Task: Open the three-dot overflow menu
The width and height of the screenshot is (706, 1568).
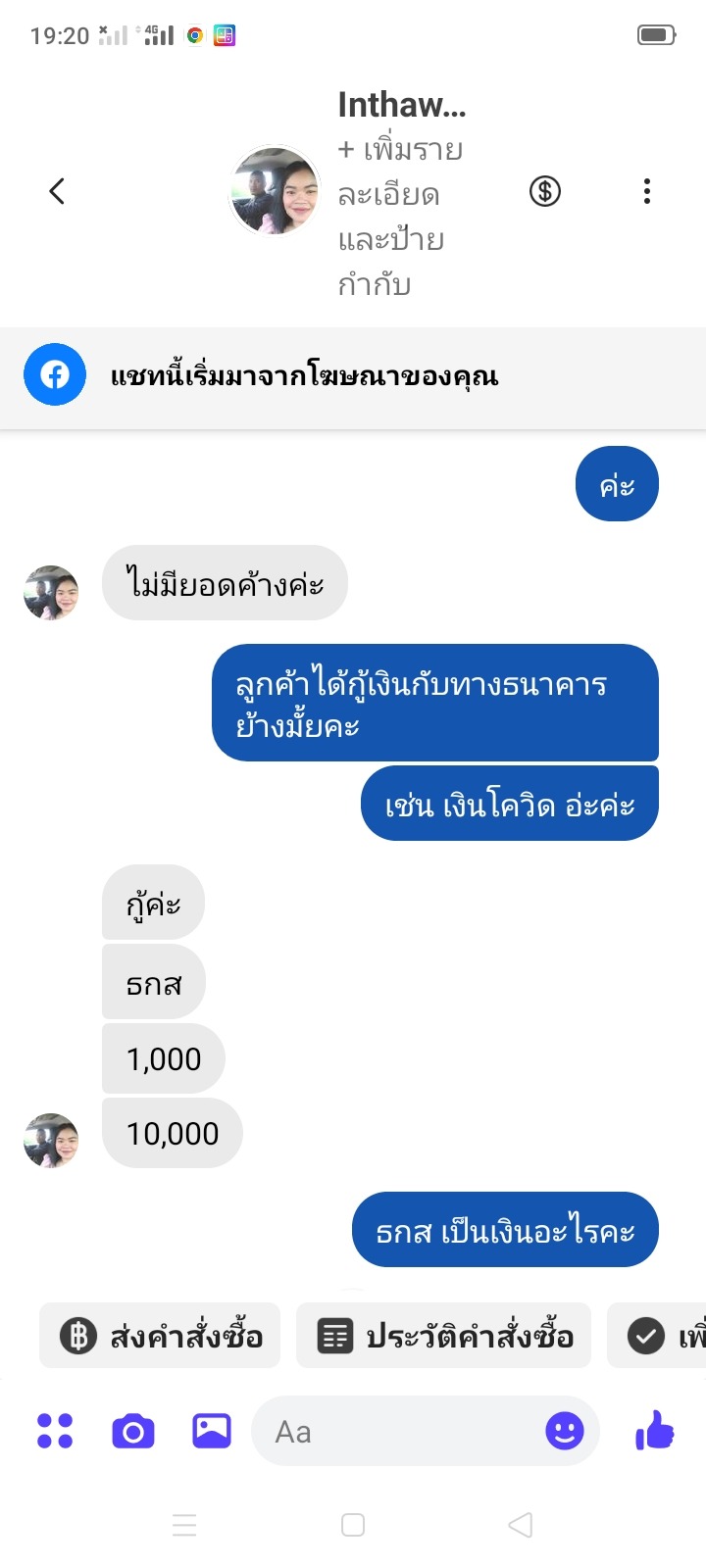Action: (x=646, y=191)
